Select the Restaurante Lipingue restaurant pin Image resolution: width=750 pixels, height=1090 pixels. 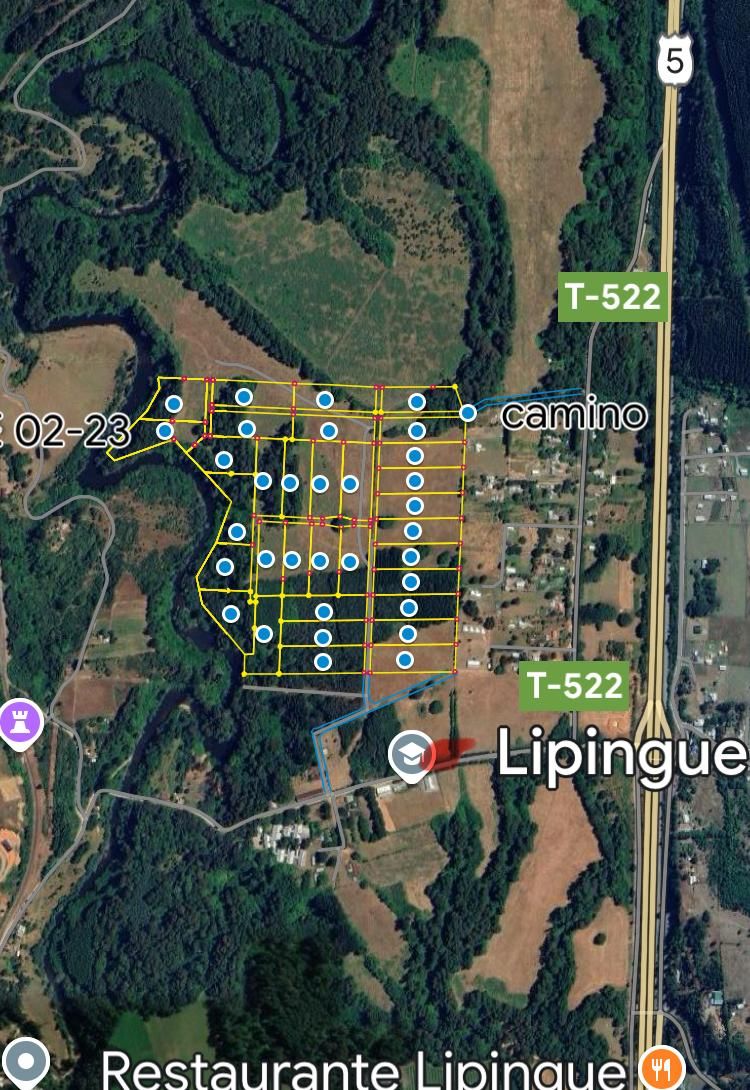point(661,1064)
